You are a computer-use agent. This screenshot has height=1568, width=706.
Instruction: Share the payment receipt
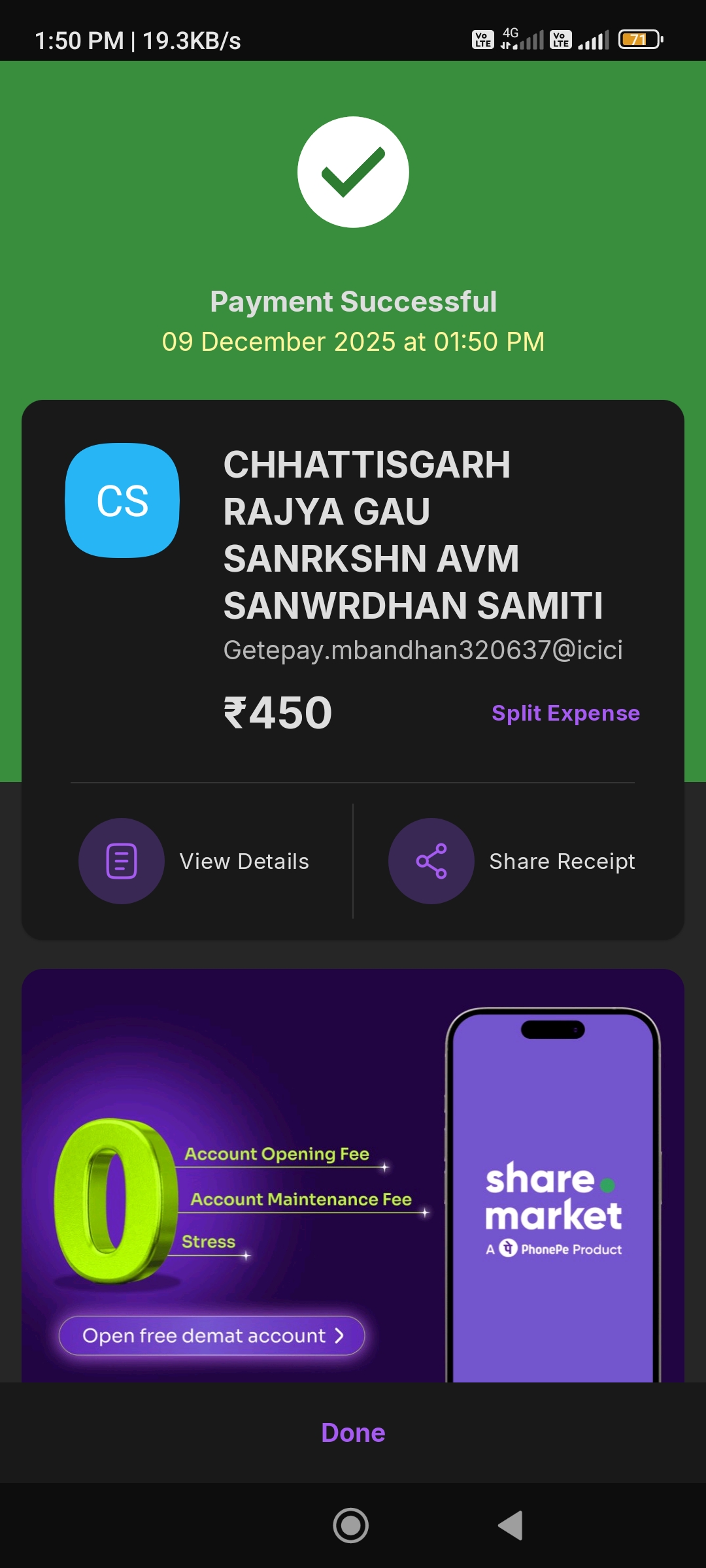coord(511,861)
